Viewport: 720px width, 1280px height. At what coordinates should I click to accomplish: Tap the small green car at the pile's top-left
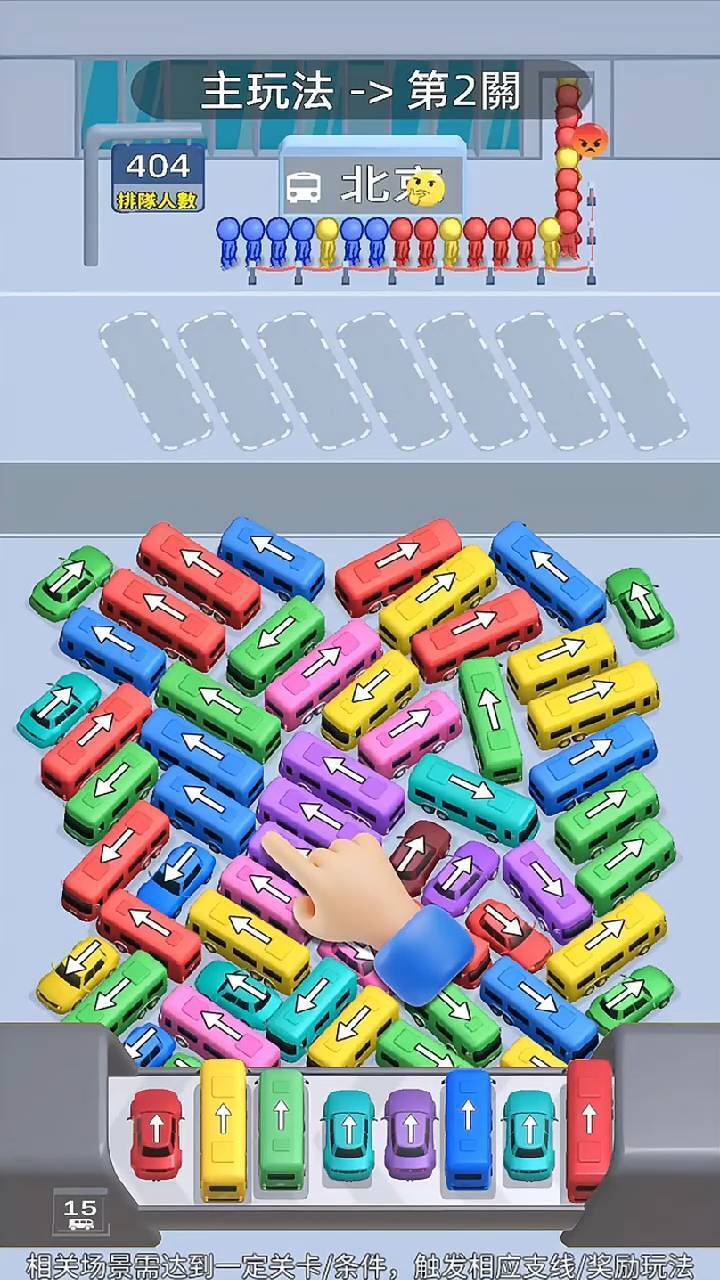[x=71, y=582]
